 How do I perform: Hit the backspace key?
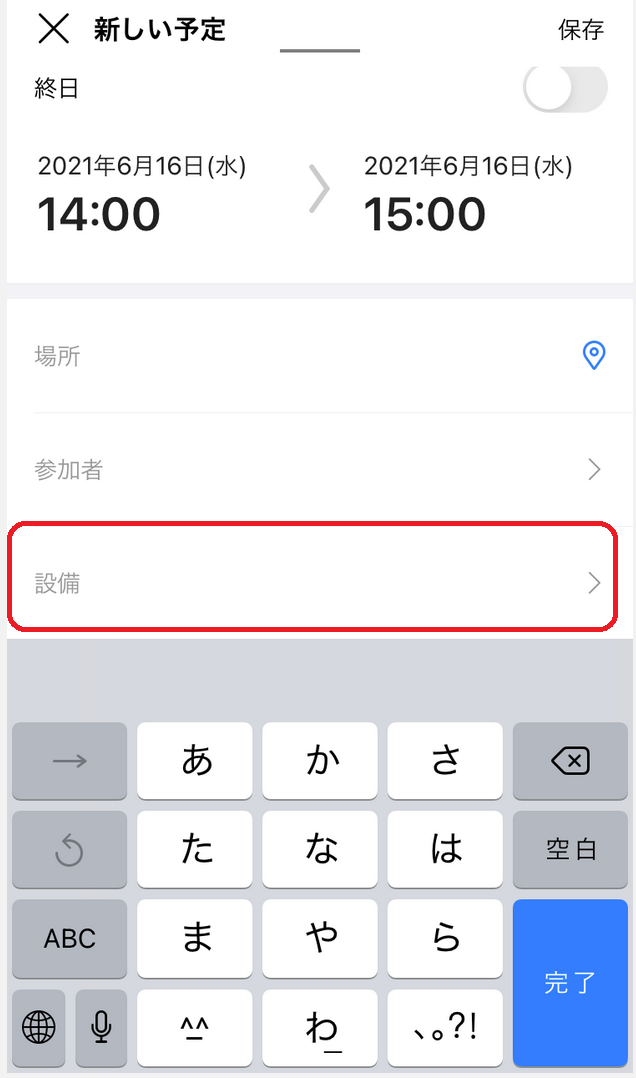570,760
